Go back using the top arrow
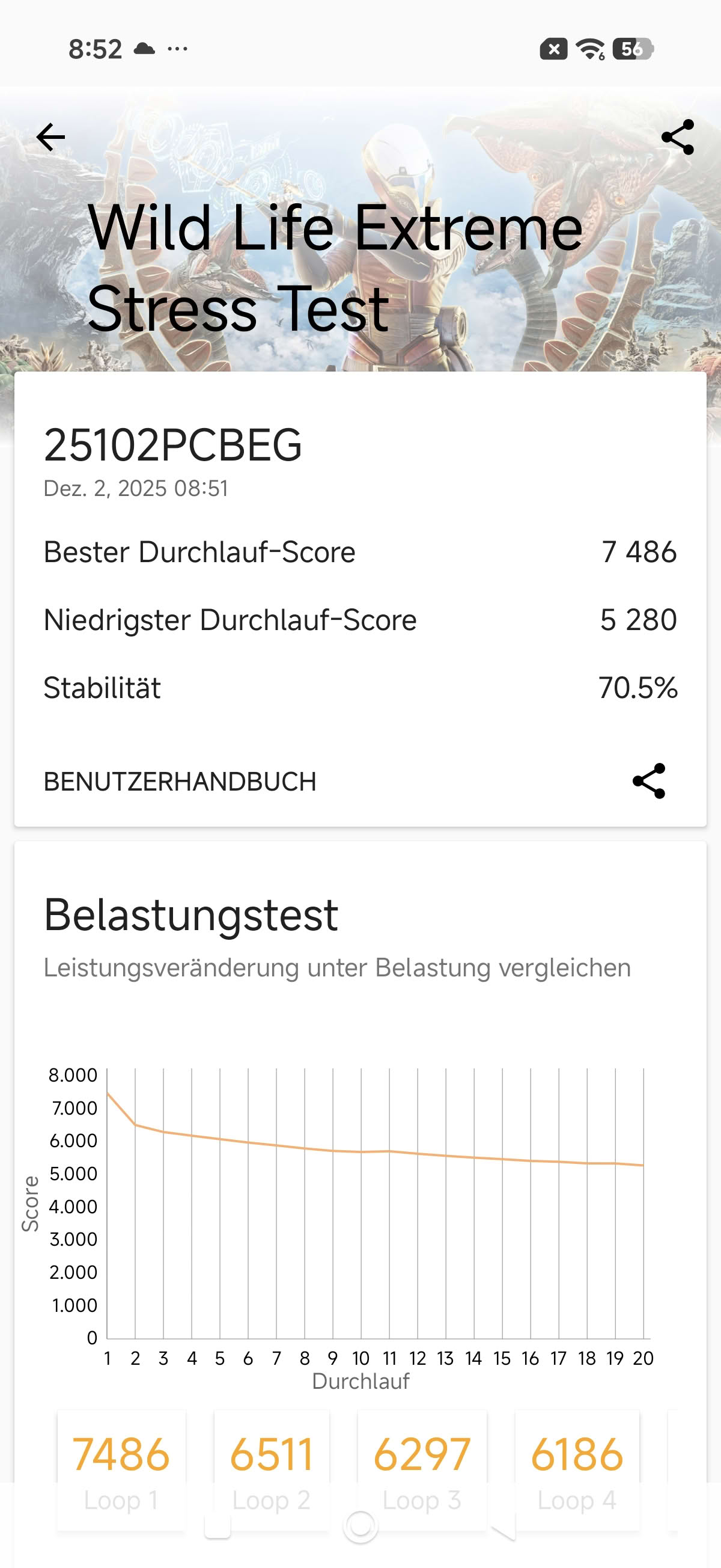 click(51, 137)
